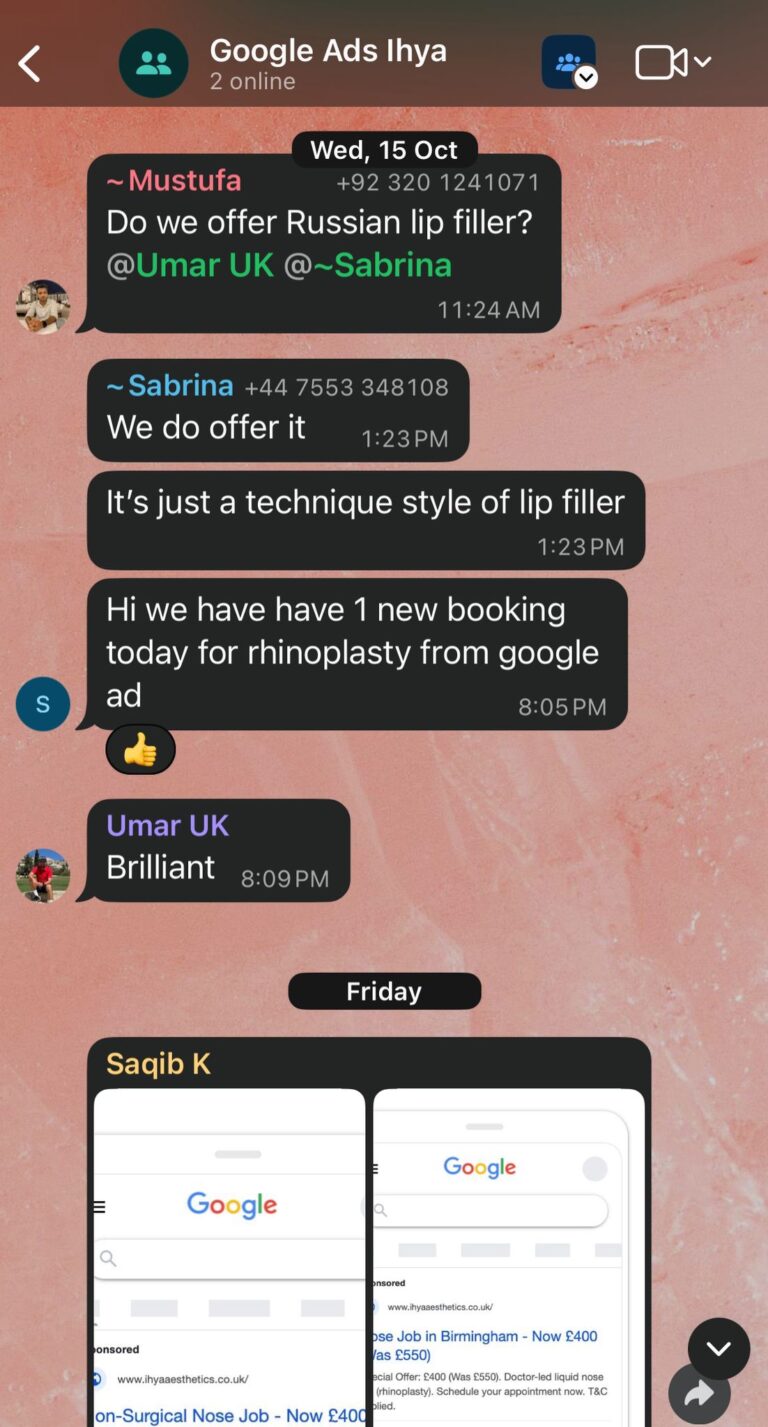Screen dimensions: 768x1427
Task: Open Google Ads Ihya group info
Action: (328, 63)
